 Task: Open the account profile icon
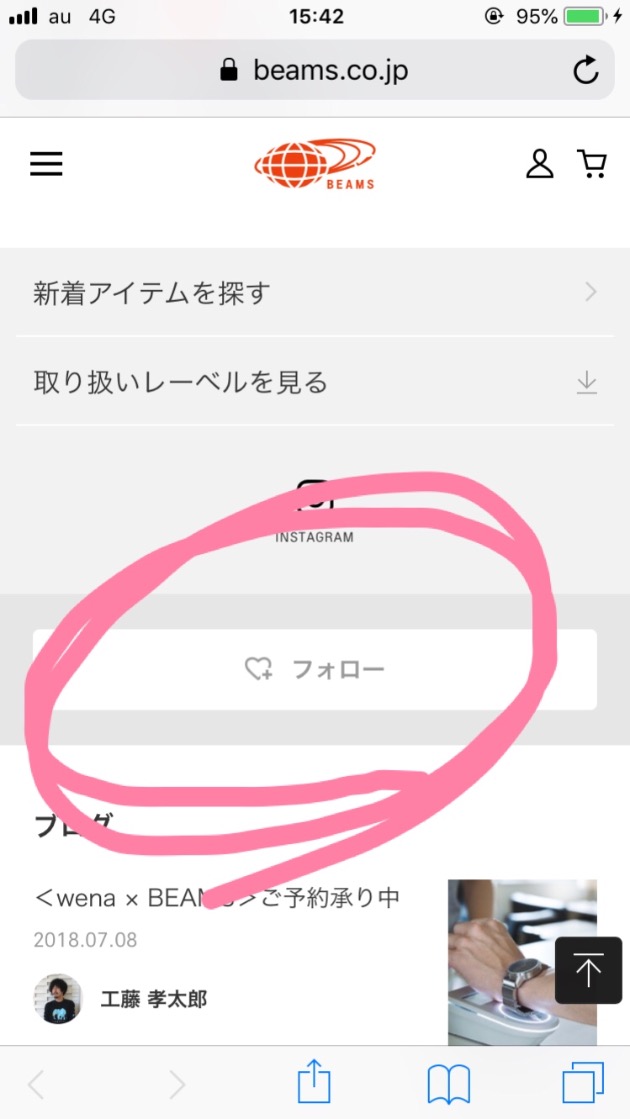pos(539,164)
